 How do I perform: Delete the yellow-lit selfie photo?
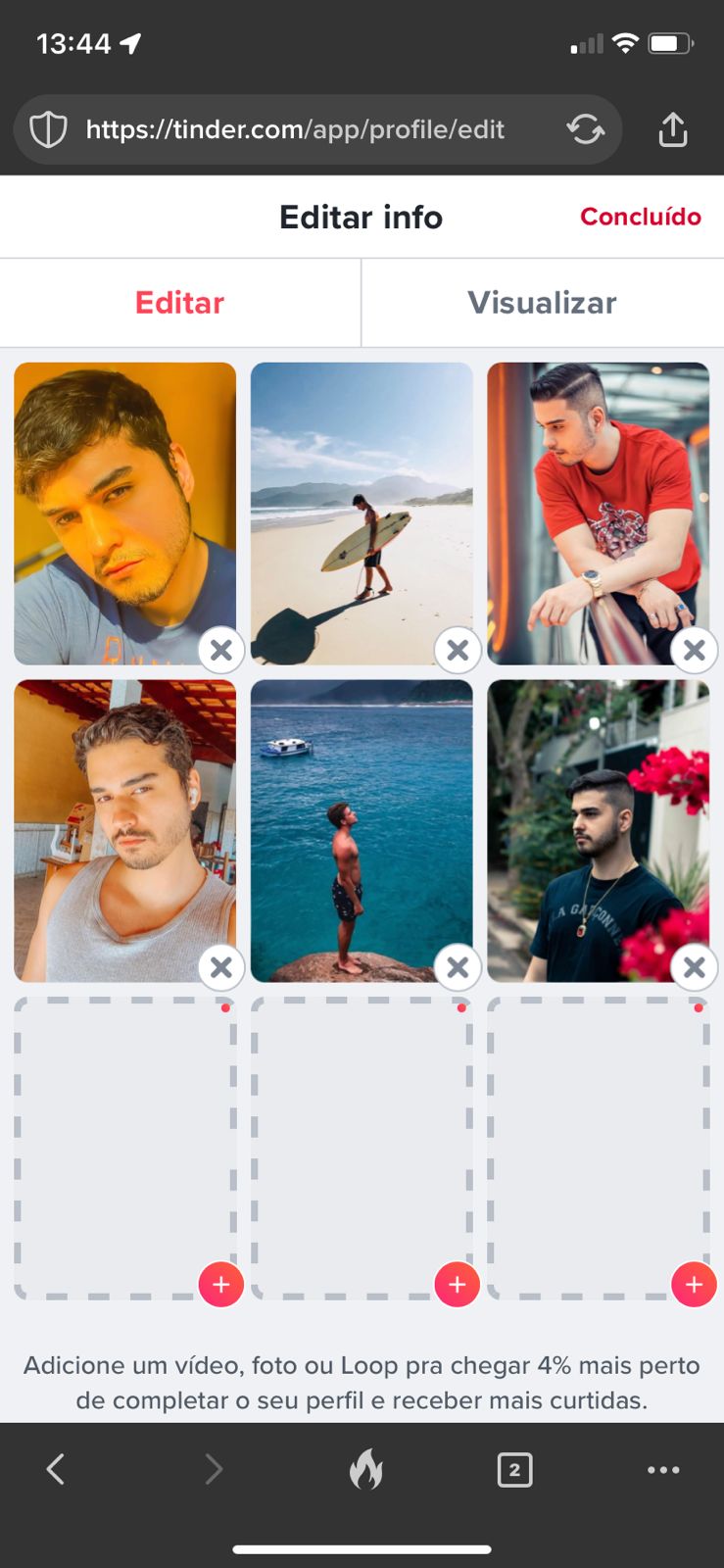[x=221, y=650]
